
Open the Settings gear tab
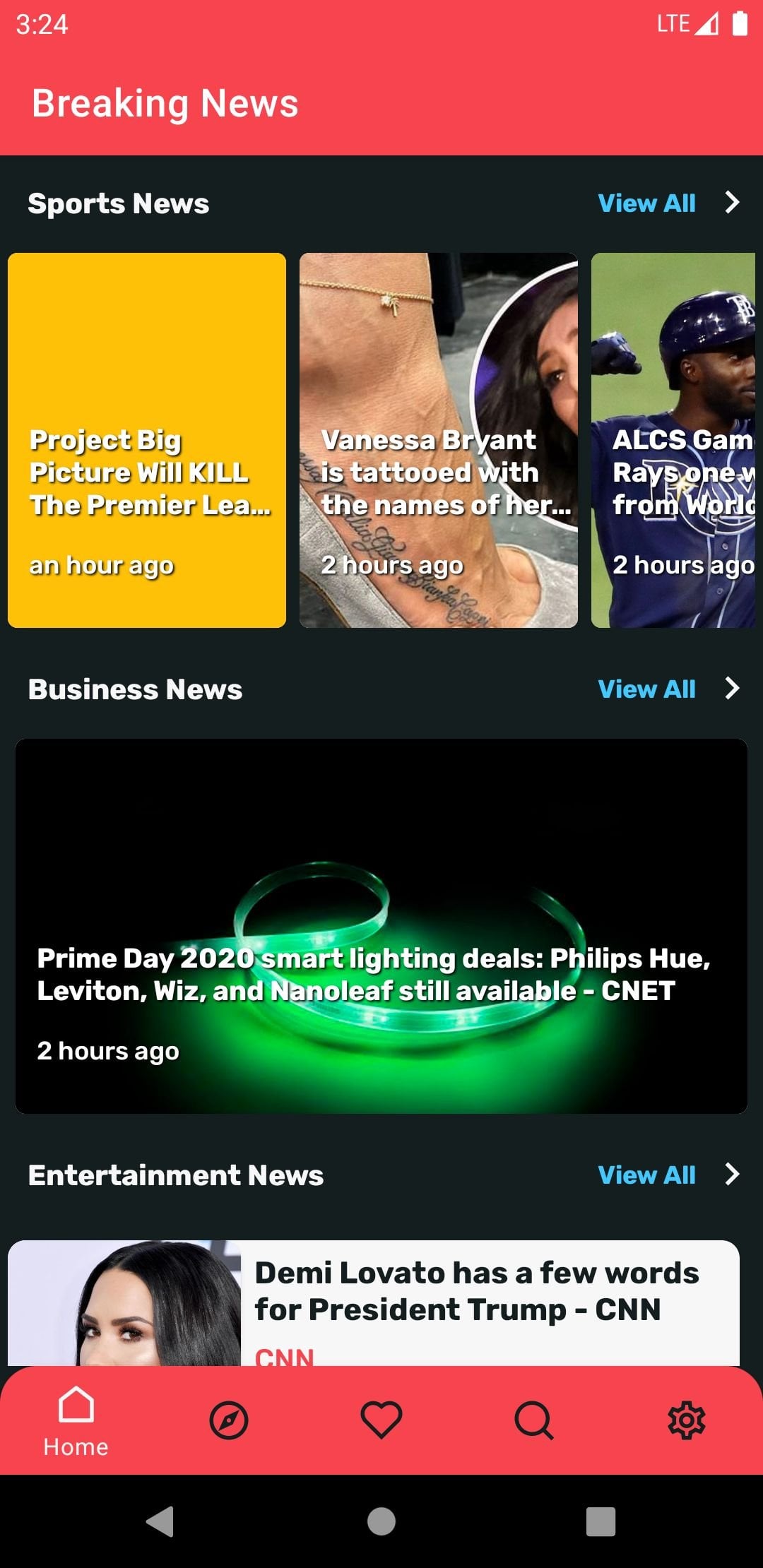tap(687, 1420)
